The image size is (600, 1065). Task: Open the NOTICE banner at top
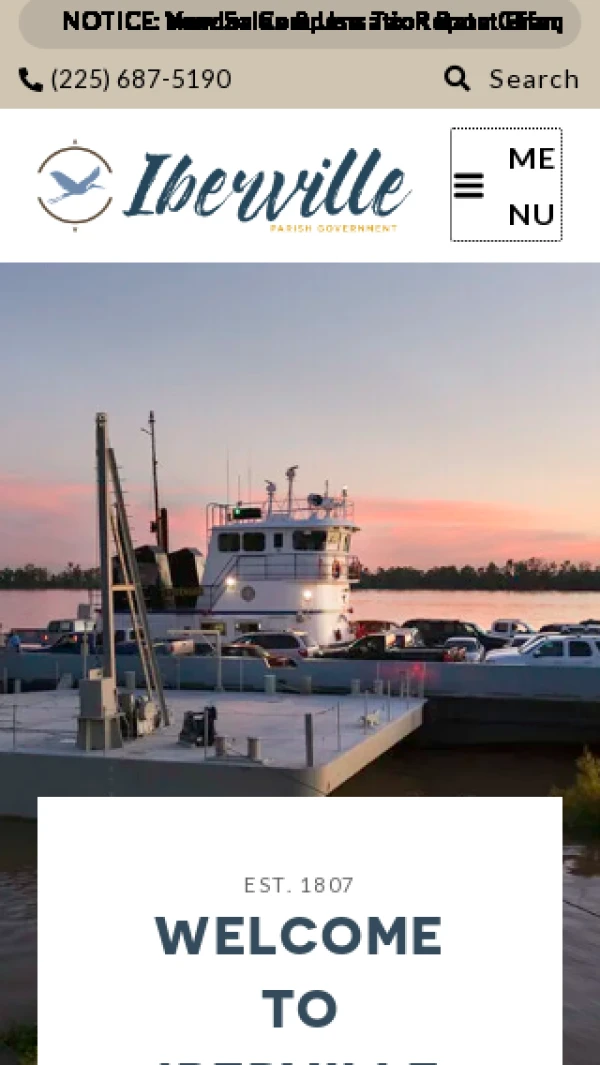pyautogui.click(x=300, y=22)
